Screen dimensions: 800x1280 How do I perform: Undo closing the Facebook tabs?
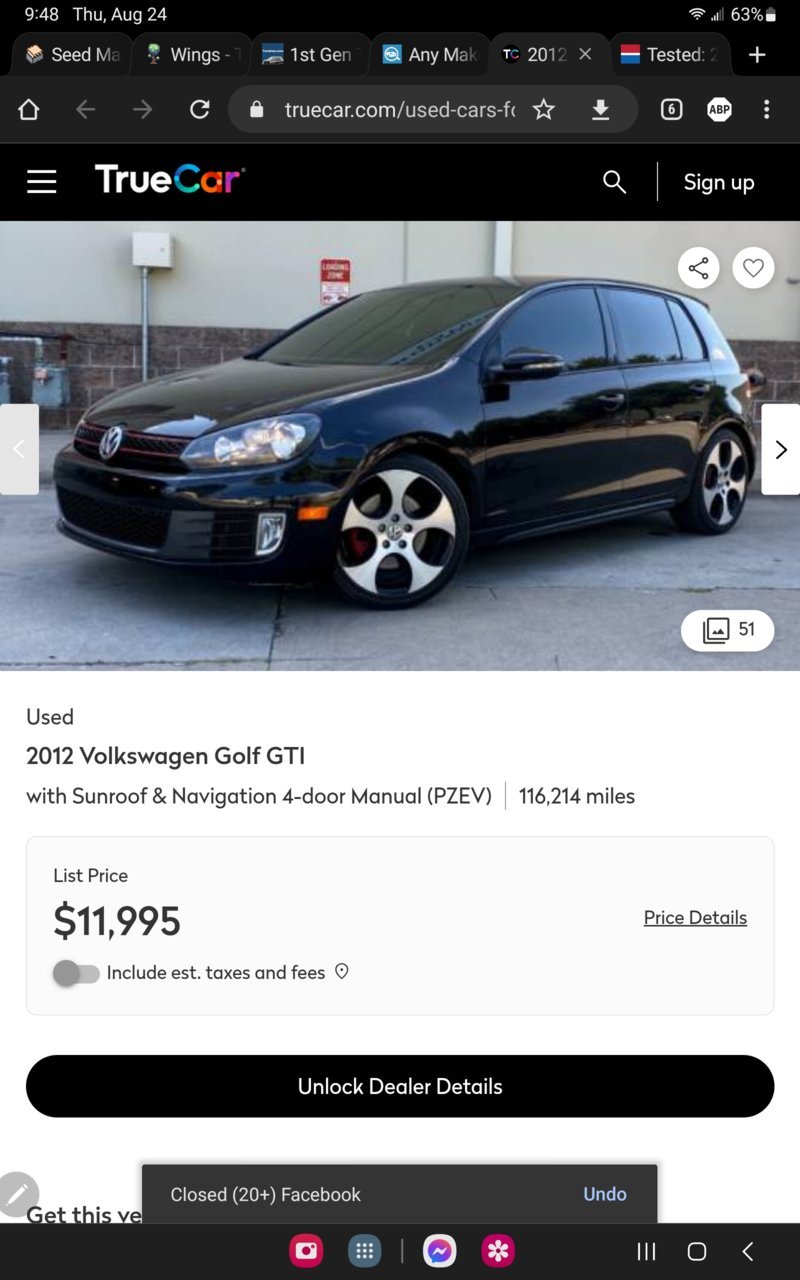point(604,1194)
